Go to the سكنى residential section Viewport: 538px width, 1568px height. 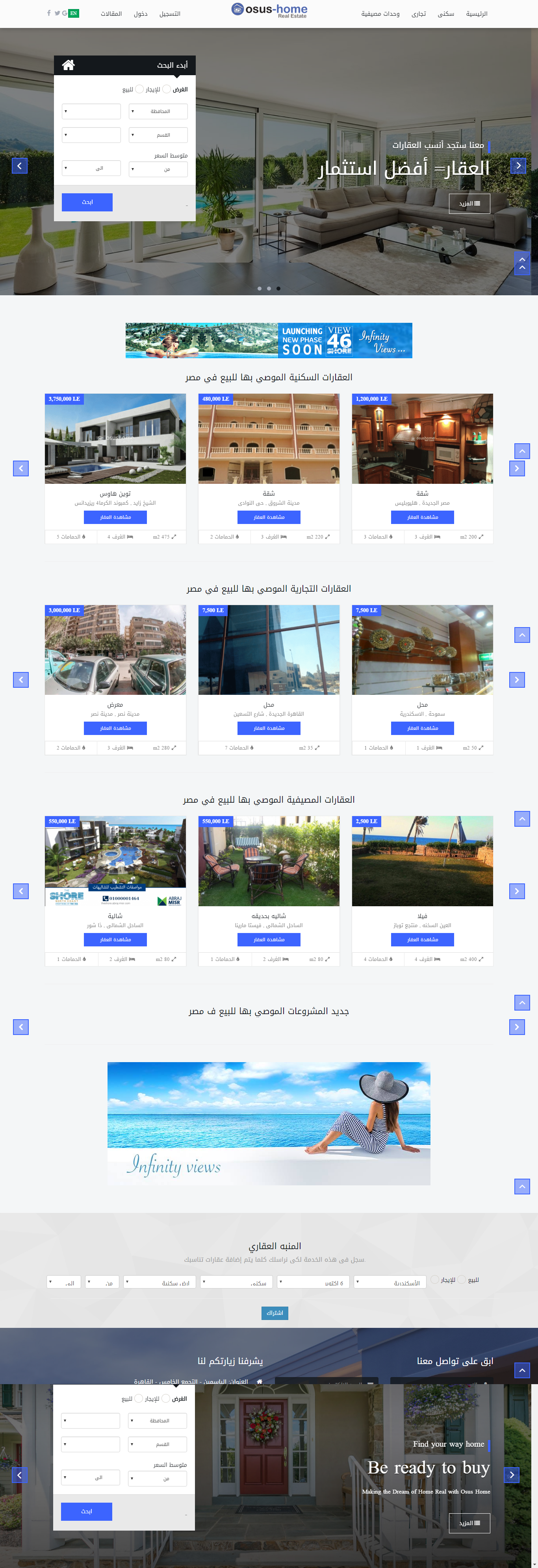pos(445,13)
